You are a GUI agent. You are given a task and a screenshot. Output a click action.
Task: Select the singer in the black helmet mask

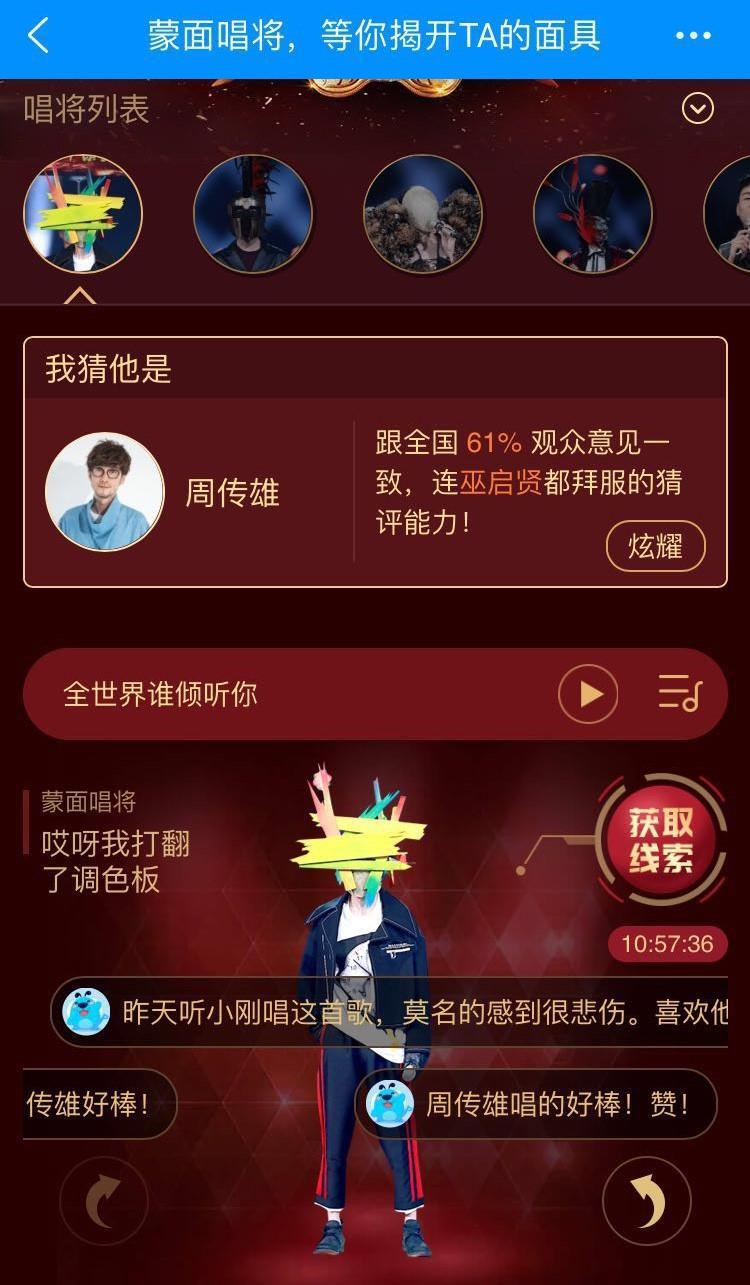[253, 214]
